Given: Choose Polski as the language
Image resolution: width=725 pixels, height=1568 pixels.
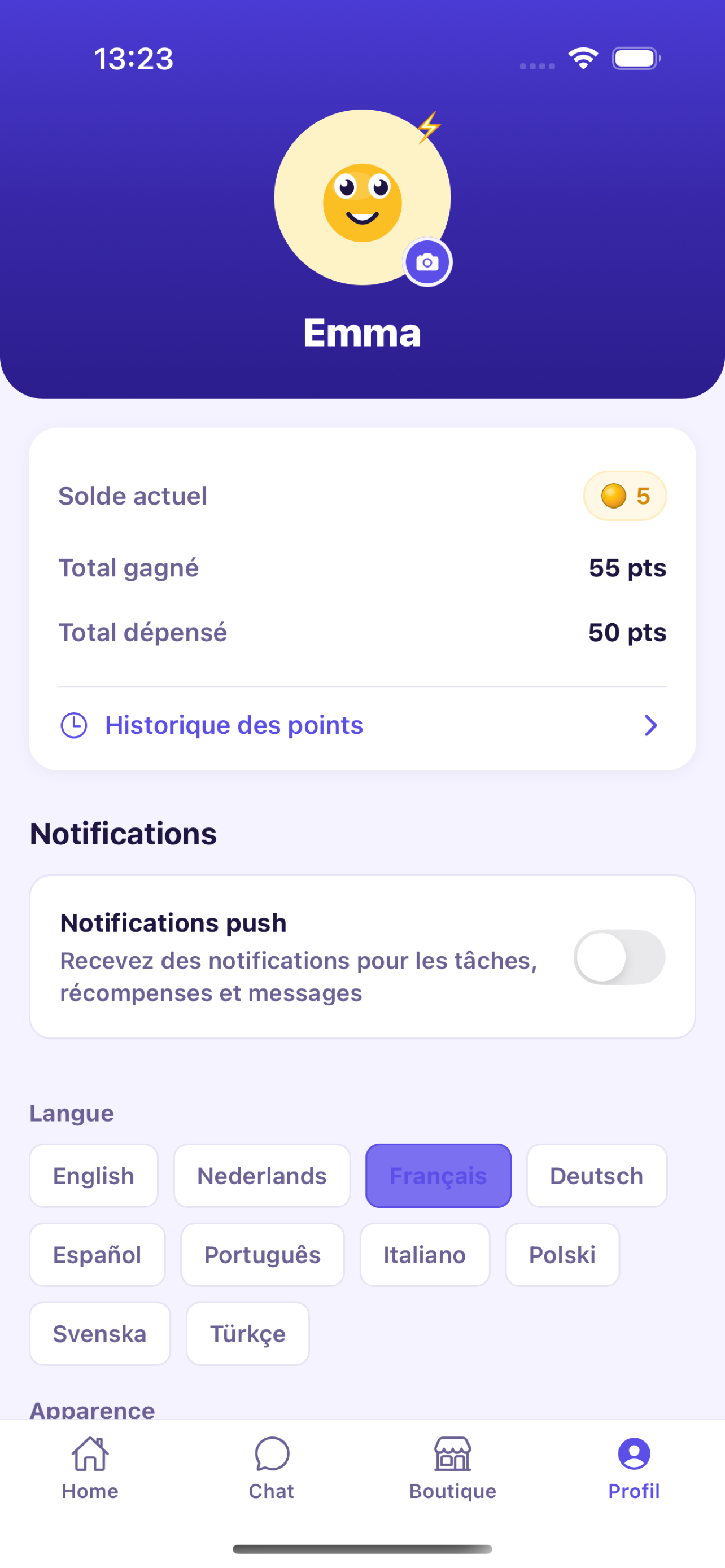Looking at the screenshot, I should 562,1255.
